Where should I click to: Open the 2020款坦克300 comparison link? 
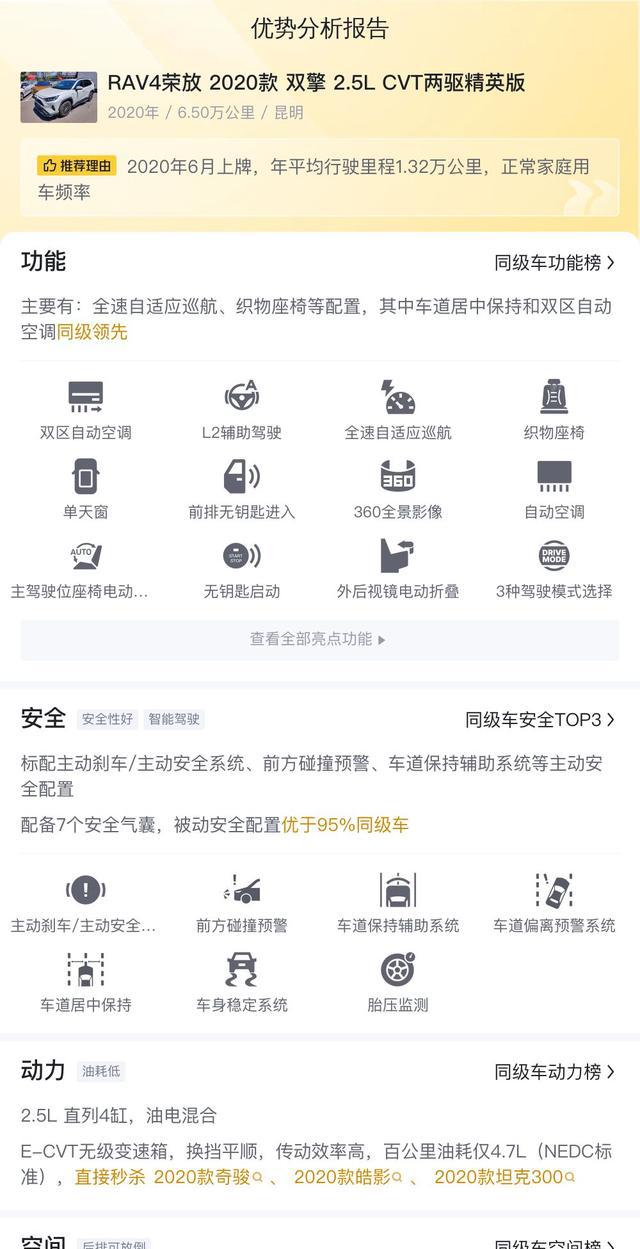(503, 1177)
